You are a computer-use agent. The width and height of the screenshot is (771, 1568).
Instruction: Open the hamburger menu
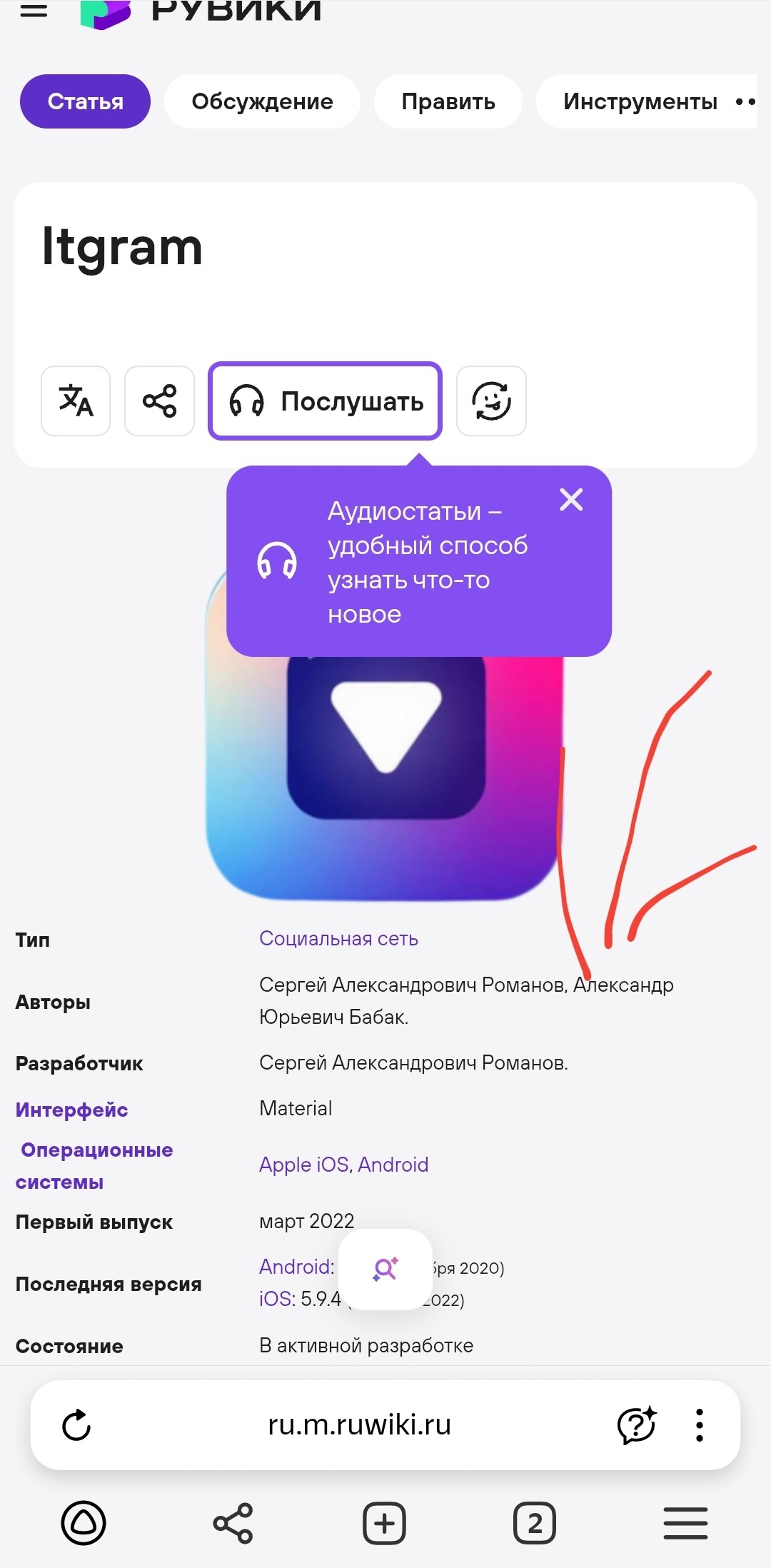click(x=34, y=10)
